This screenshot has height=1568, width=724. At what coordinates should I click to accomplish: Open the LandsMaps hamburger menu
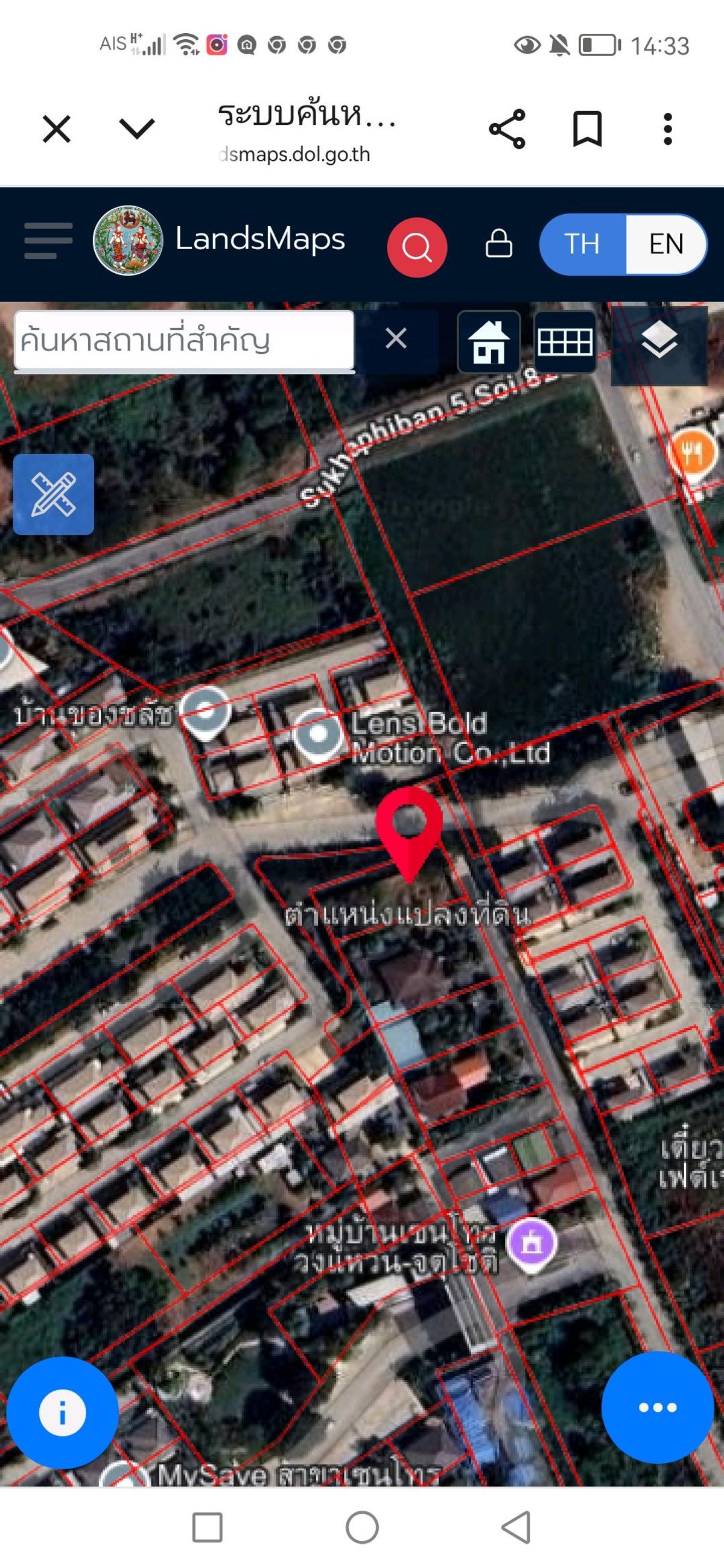(x=49, y=241)
